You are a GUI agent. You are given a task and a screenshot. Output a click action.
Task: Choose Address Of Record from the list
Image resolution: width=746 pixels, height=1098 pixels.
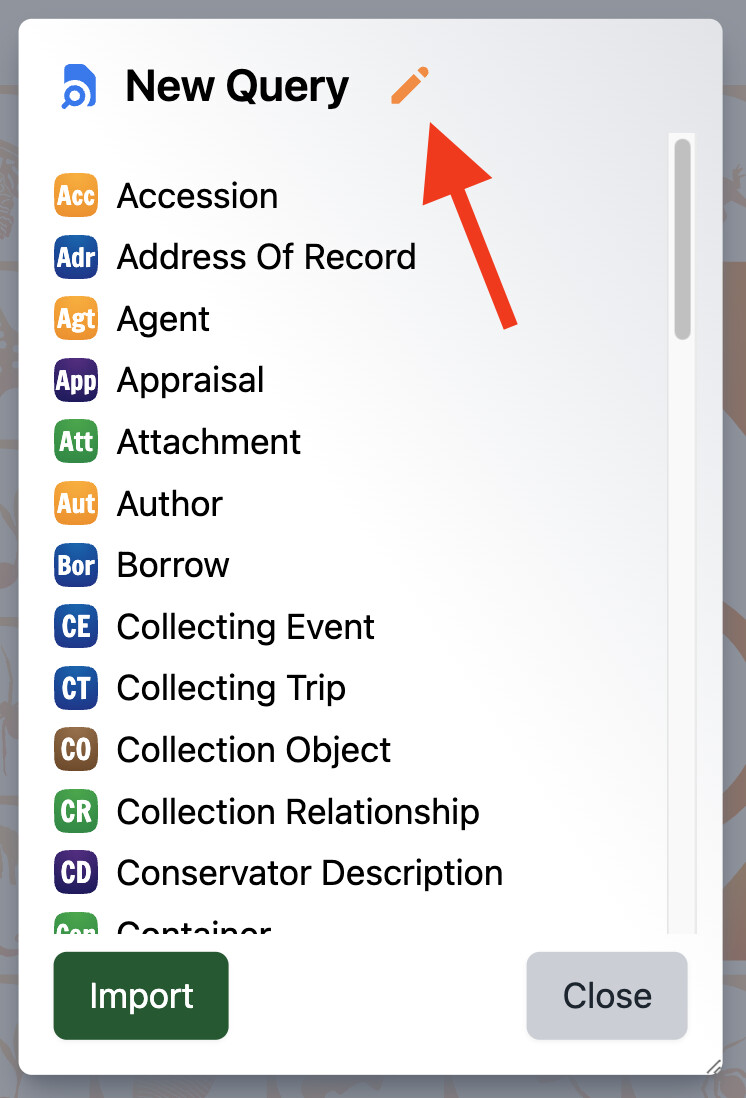point(266,257)
